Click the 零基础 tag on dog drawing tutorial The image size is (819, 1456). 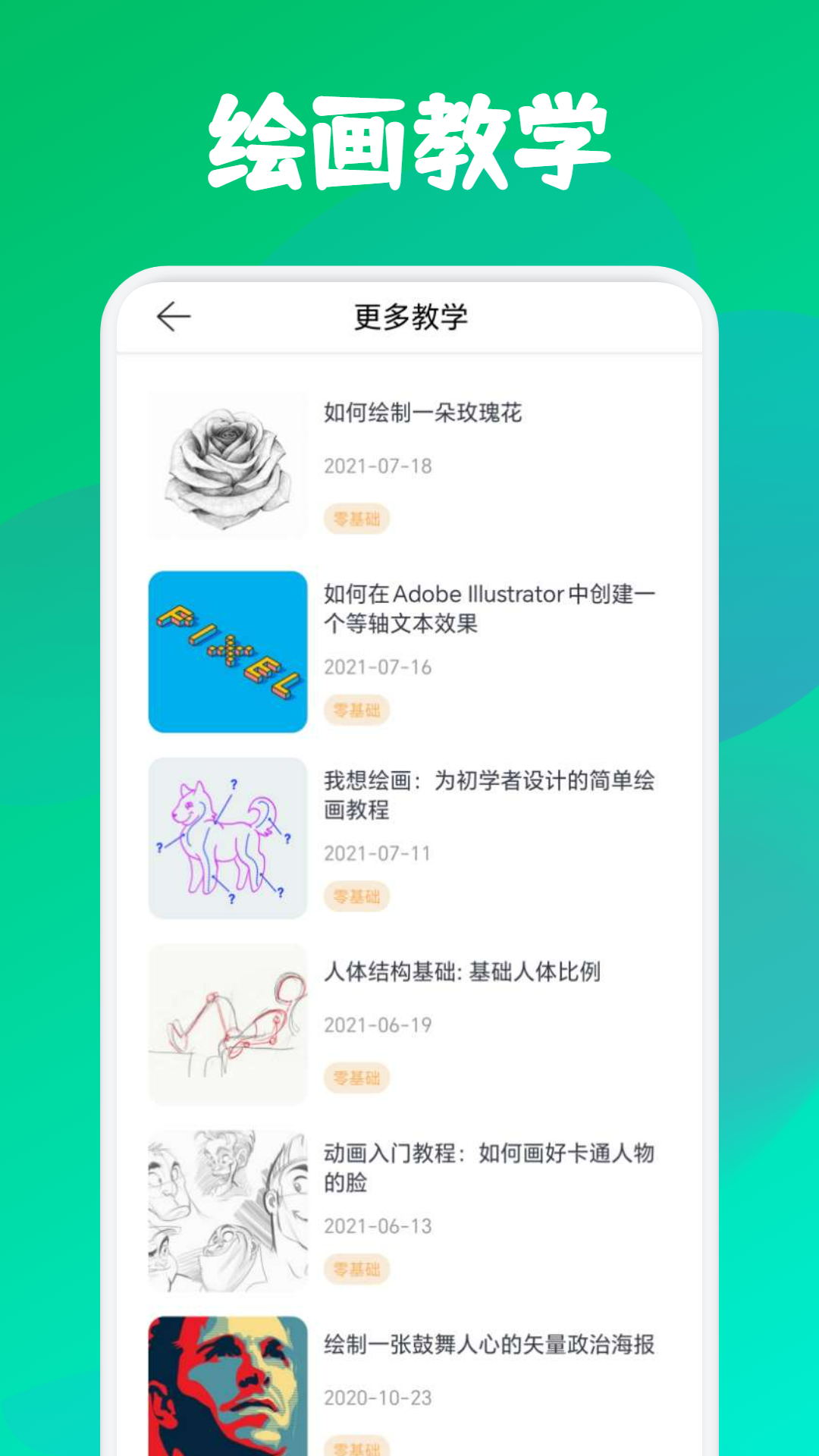[x=356, y=896]
